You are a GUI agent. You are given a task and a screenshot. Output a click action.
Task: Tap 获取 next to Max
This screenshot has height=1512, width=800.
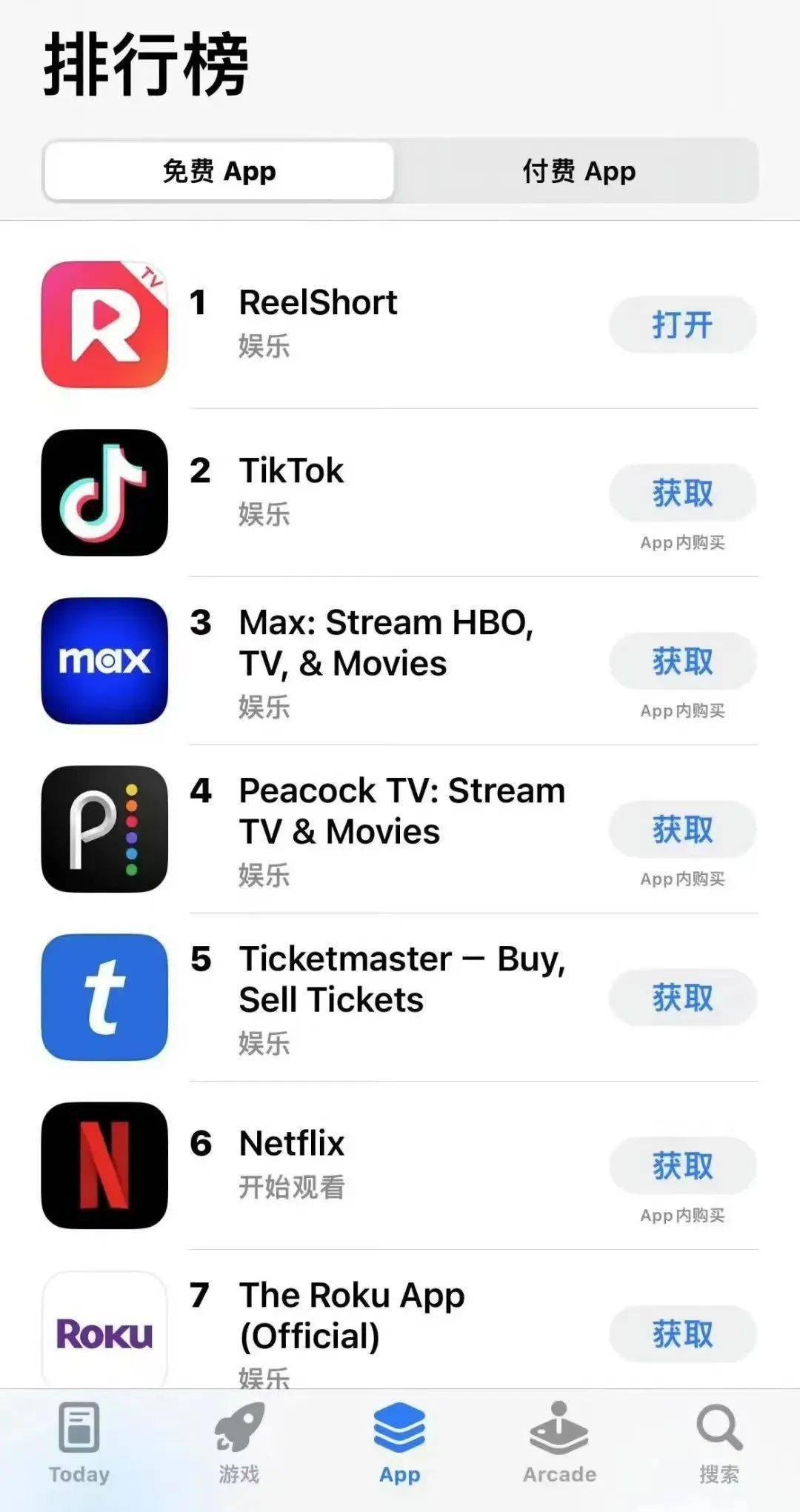(682, 661)
